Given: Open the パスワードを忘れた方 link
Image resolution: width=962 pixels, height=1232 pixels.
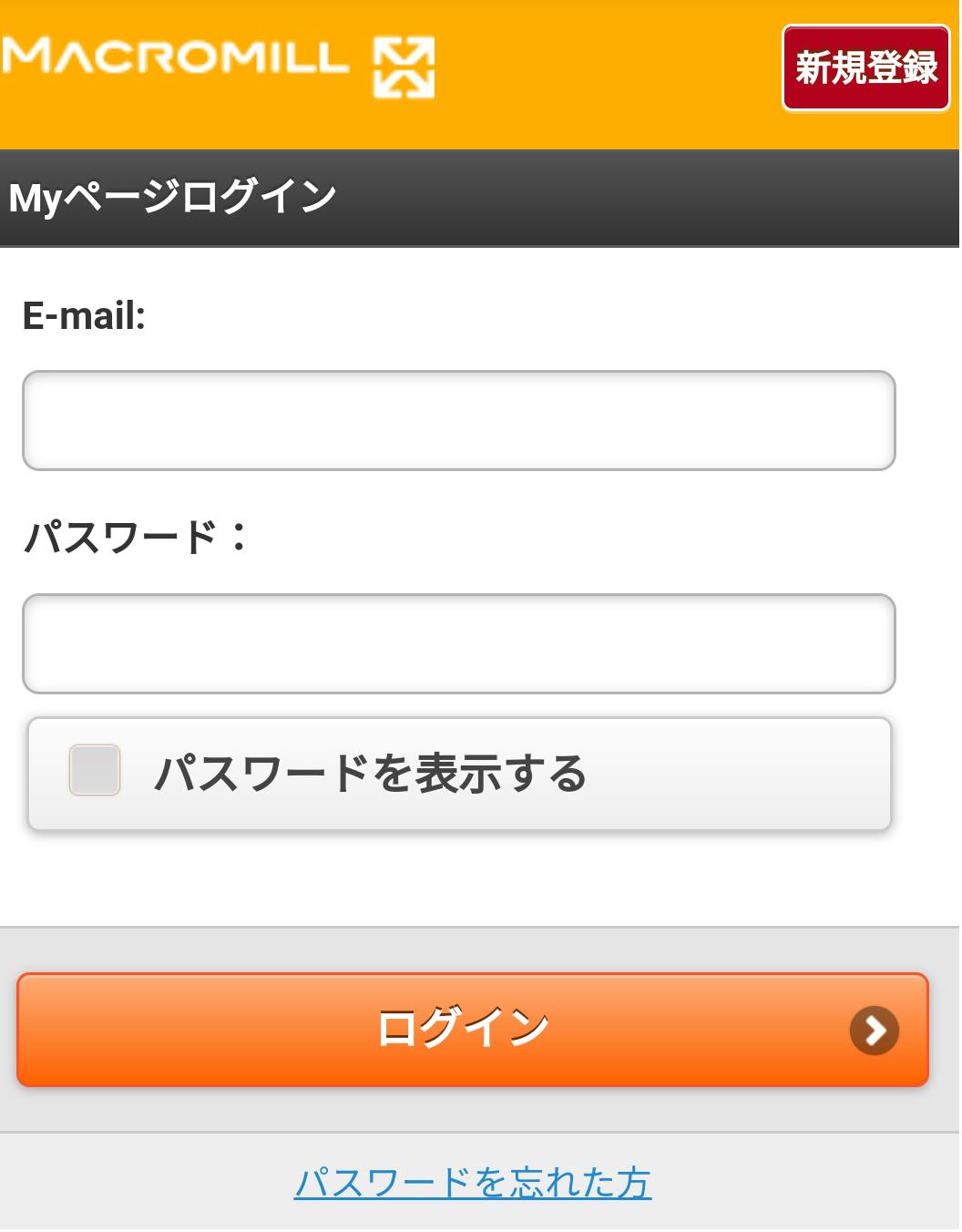Looking at the screenshot, I should (x=472, y=1183).
